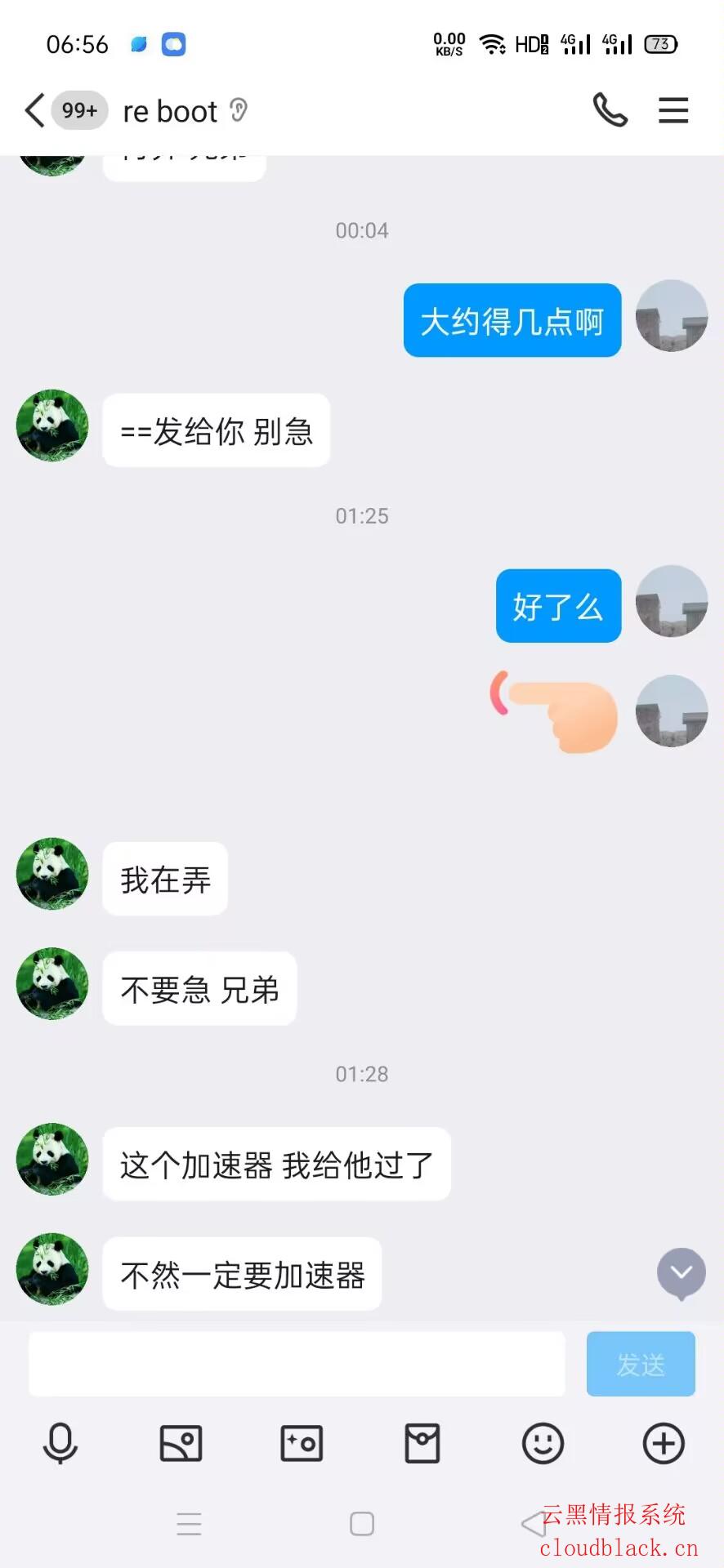Viewport: 724px width, 1568px height.
Task: Open the photo album picker
Action: tap(181, 1443)
